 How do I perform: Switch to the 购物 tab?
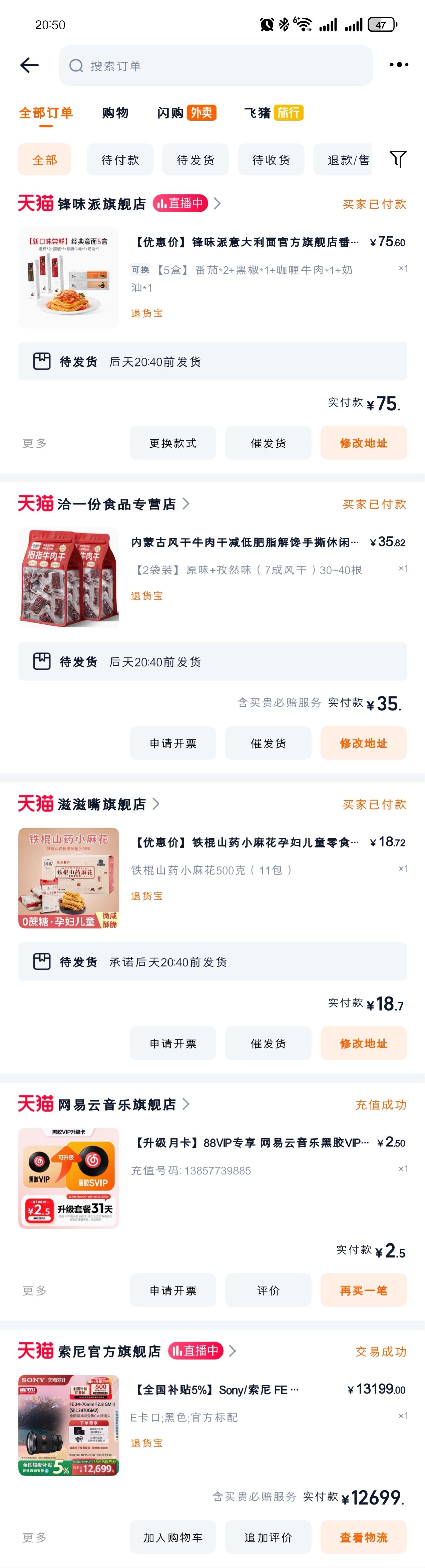pos(115,112)
